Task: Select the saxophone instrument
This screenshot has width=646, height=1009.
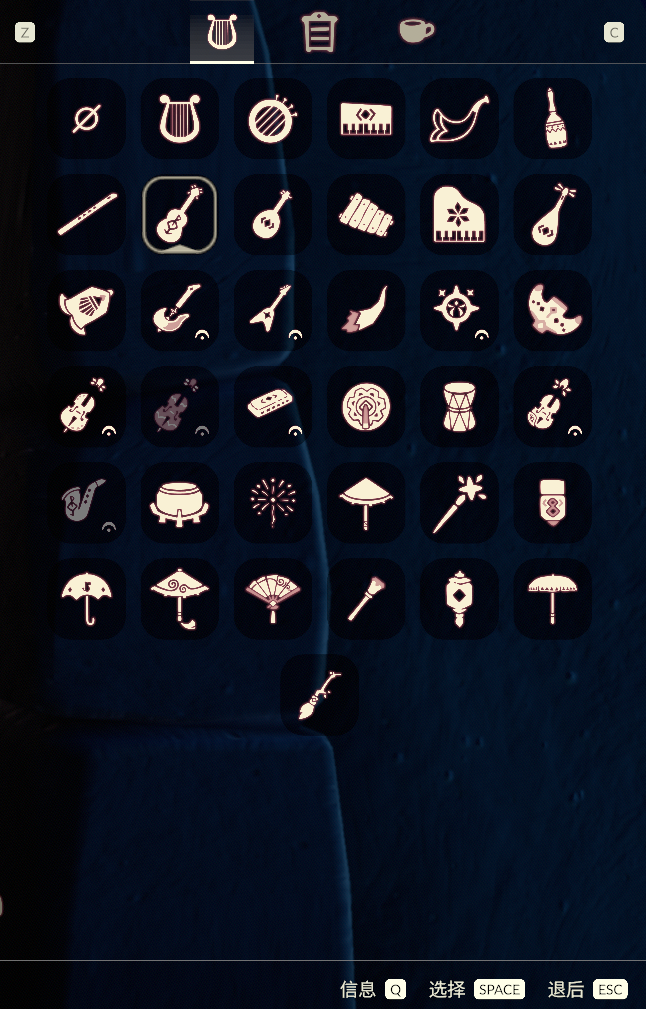Action: click(x=87, y=502)
